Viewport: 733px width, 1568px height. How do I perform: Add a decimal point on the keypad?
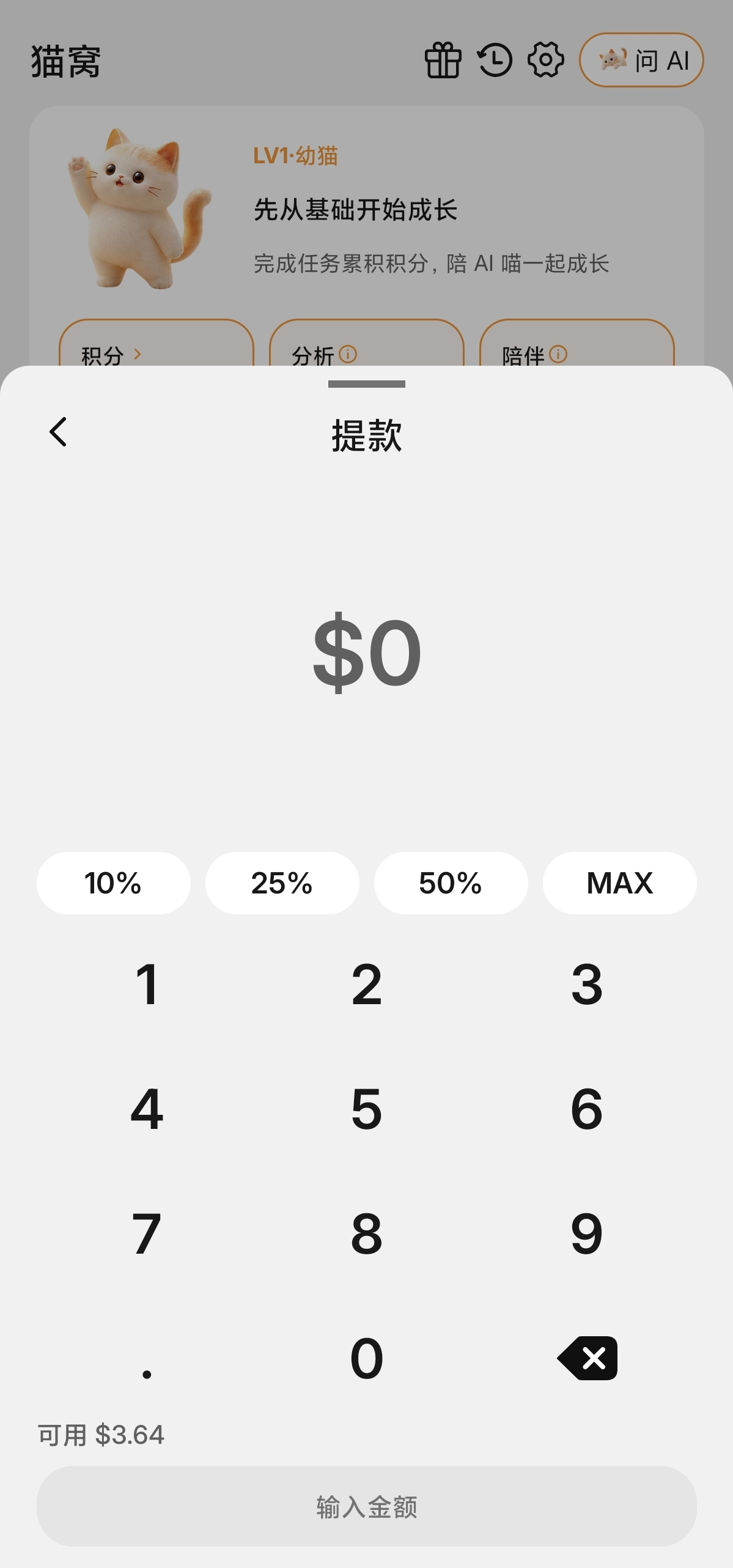coord(147,1359)
